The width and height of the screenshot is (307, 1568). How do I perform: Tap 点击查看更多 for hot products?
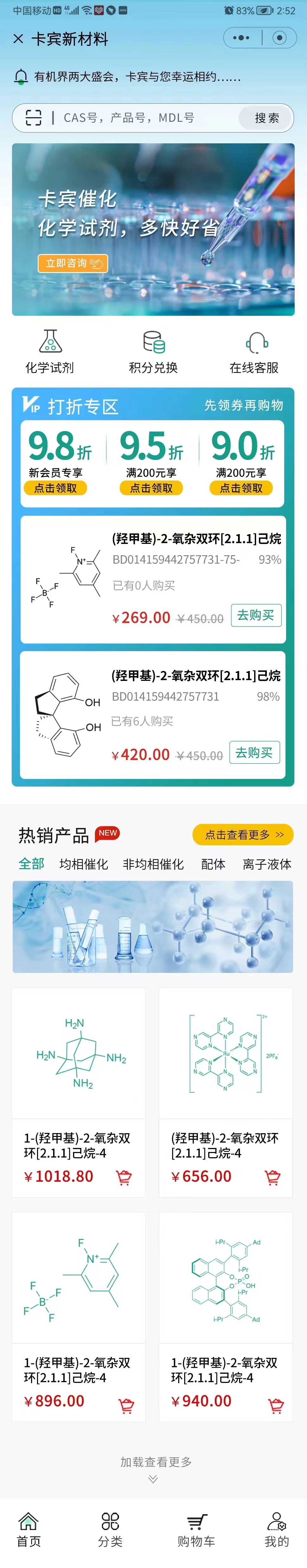point(243,835)
